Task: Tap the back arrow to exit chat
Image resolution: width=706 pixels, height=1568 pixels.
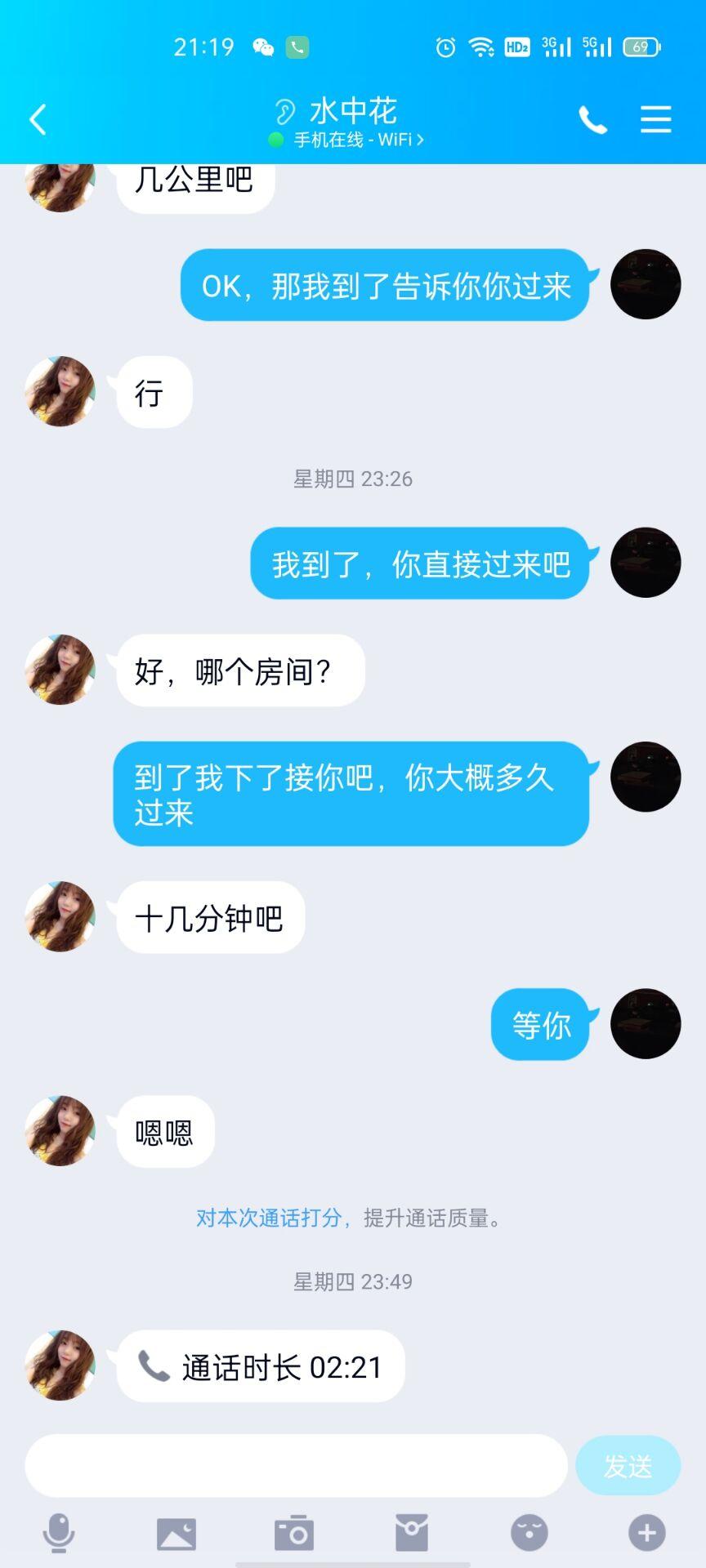Action: click(x=36, y=119)
